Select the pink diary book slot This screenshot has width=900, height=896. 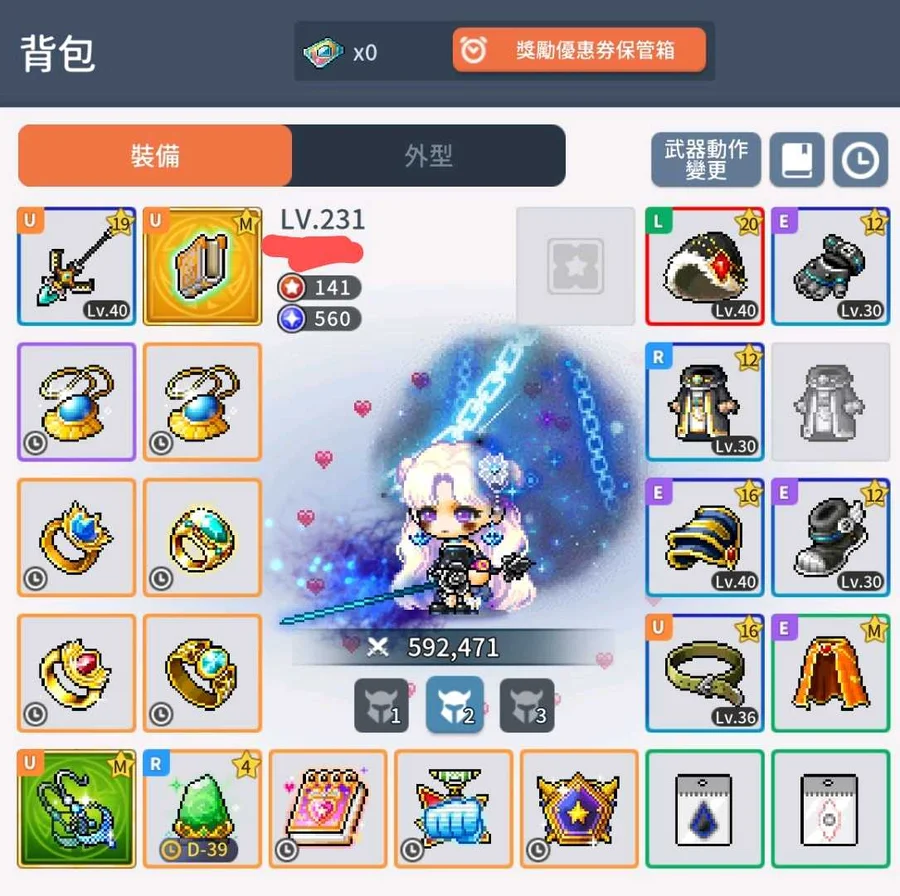[327, 808]
